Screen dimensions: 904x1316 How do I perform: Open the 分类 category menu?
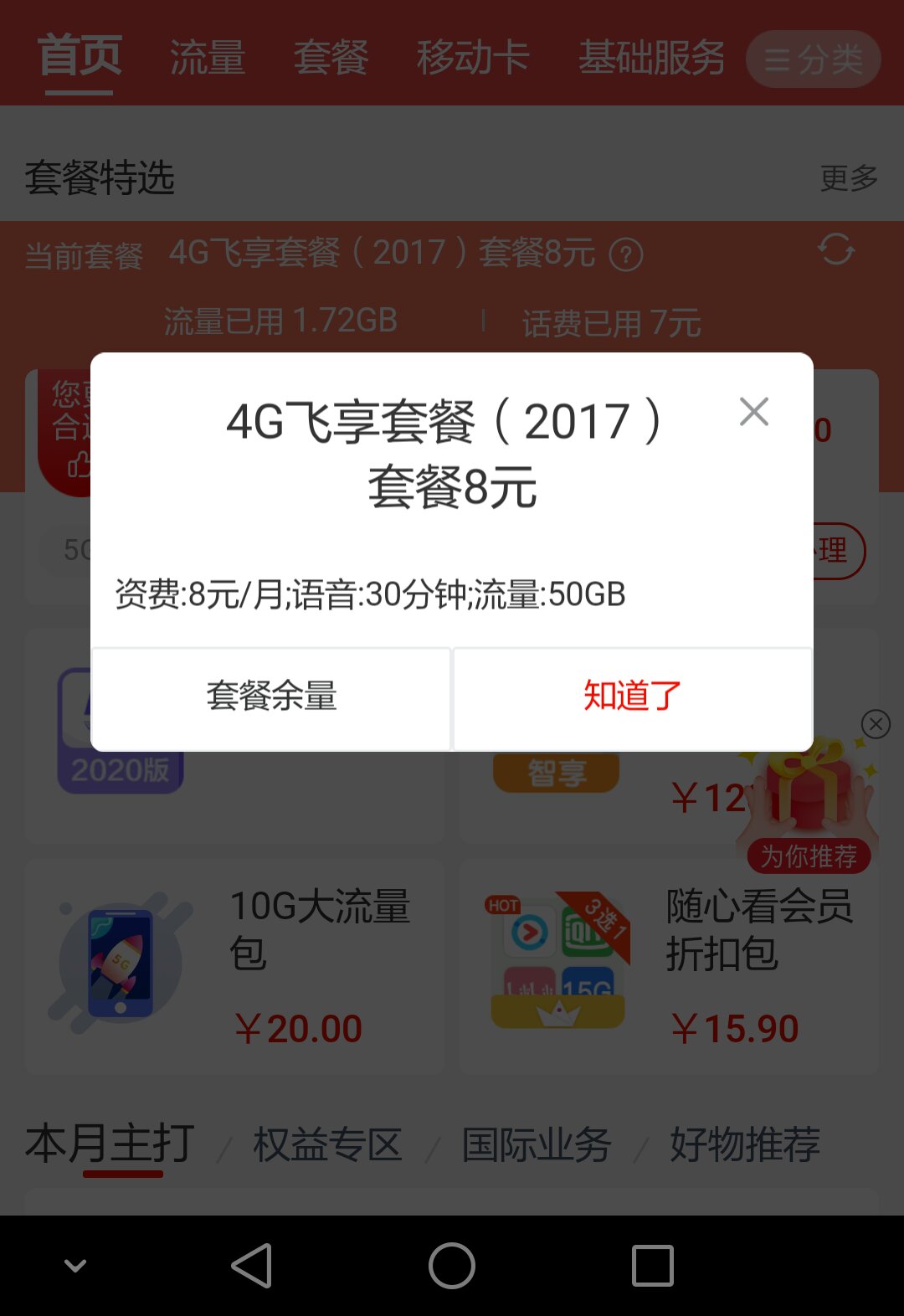click(x=813, y=59)
